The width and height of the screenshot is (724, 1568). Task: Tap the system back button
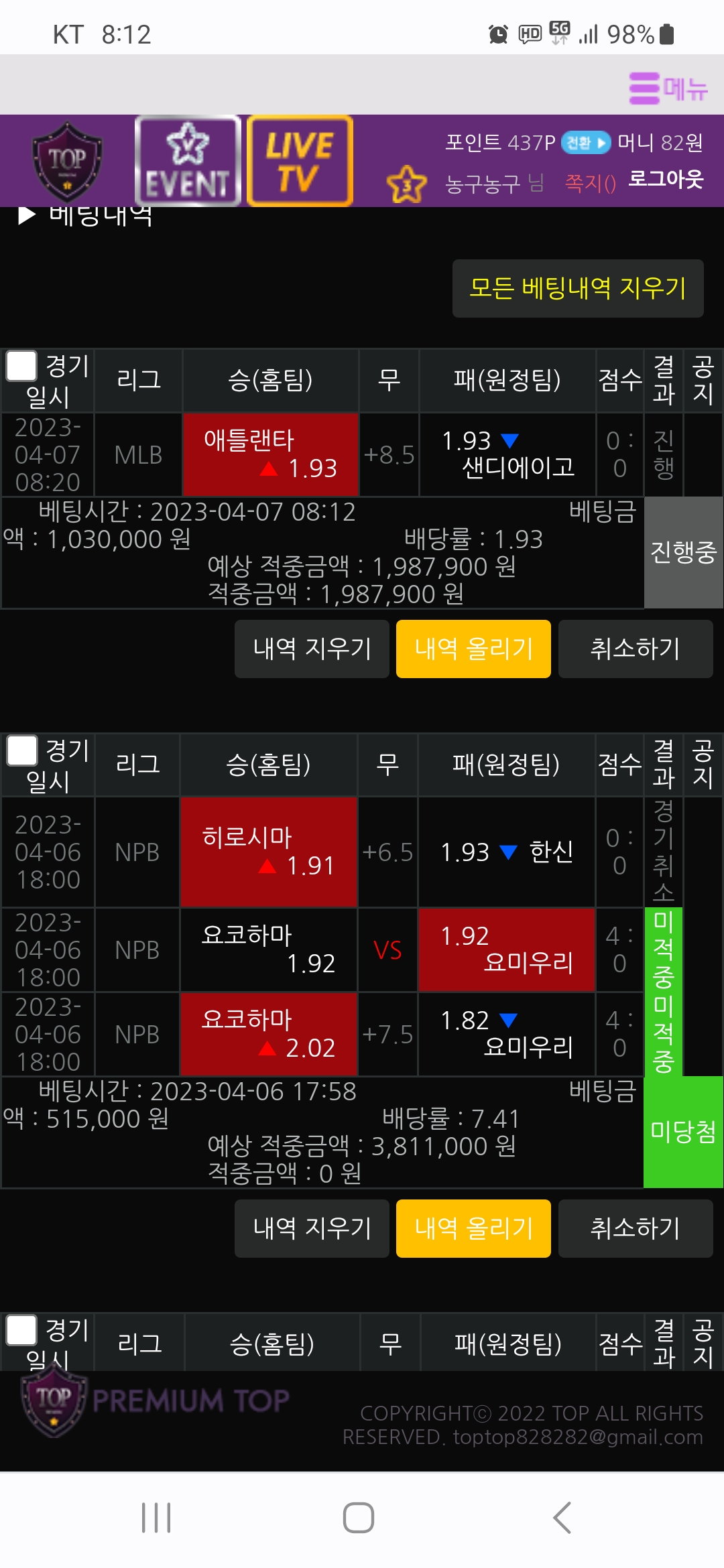point(562,1518)
